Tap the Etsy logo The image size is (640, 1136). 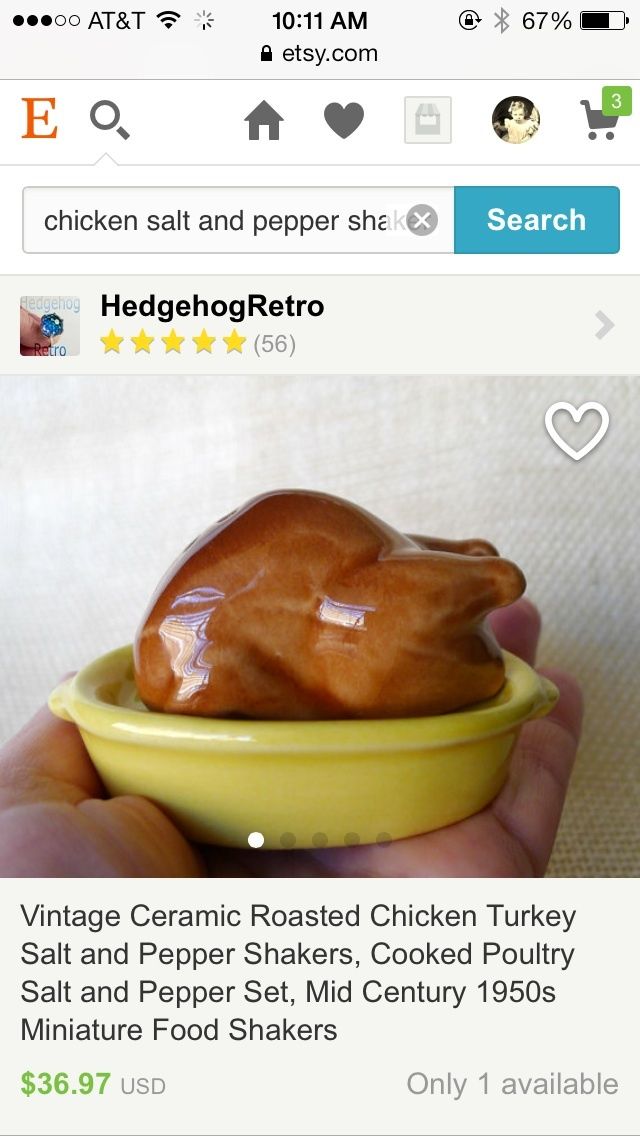pyautogui.click(x=40, y=120)
